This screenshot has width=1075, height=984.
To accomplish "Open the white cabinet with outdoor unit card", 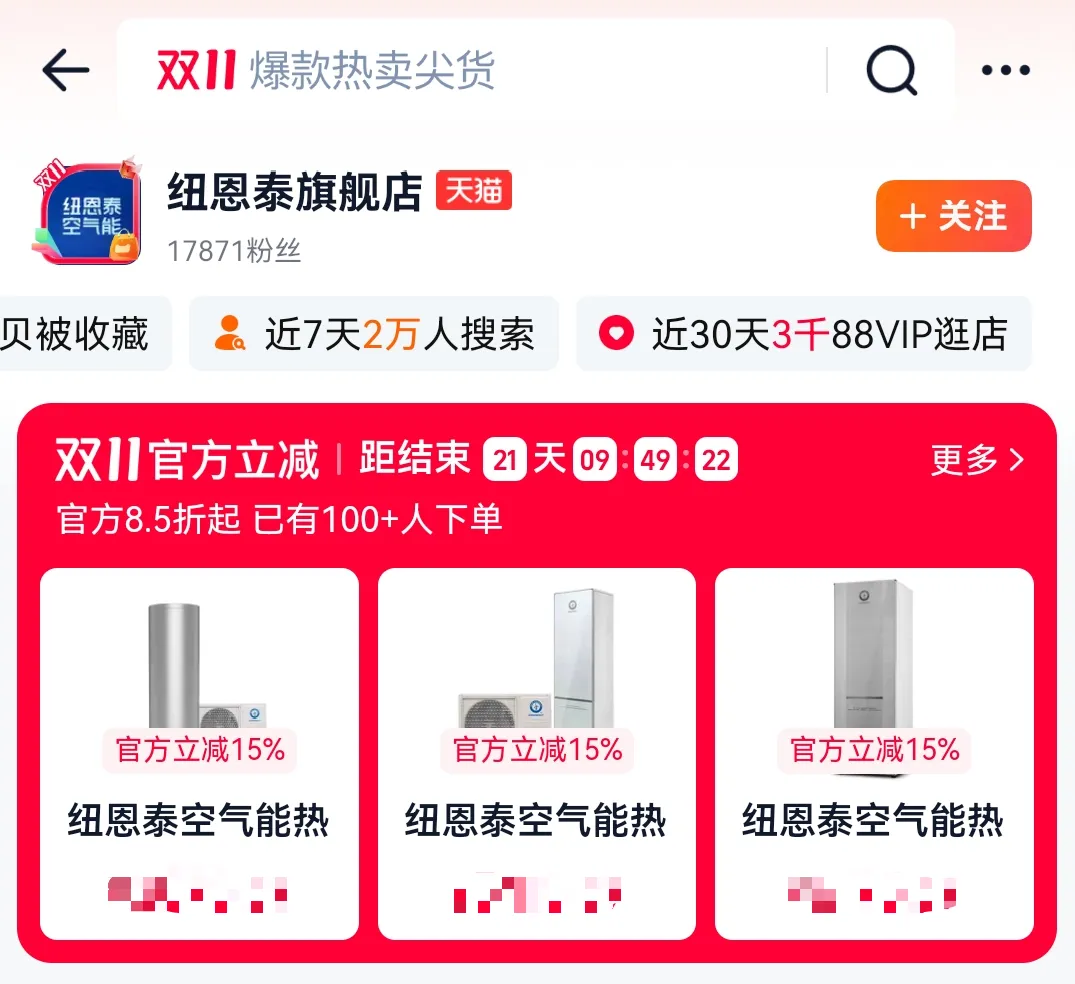I will coord(537,753).
